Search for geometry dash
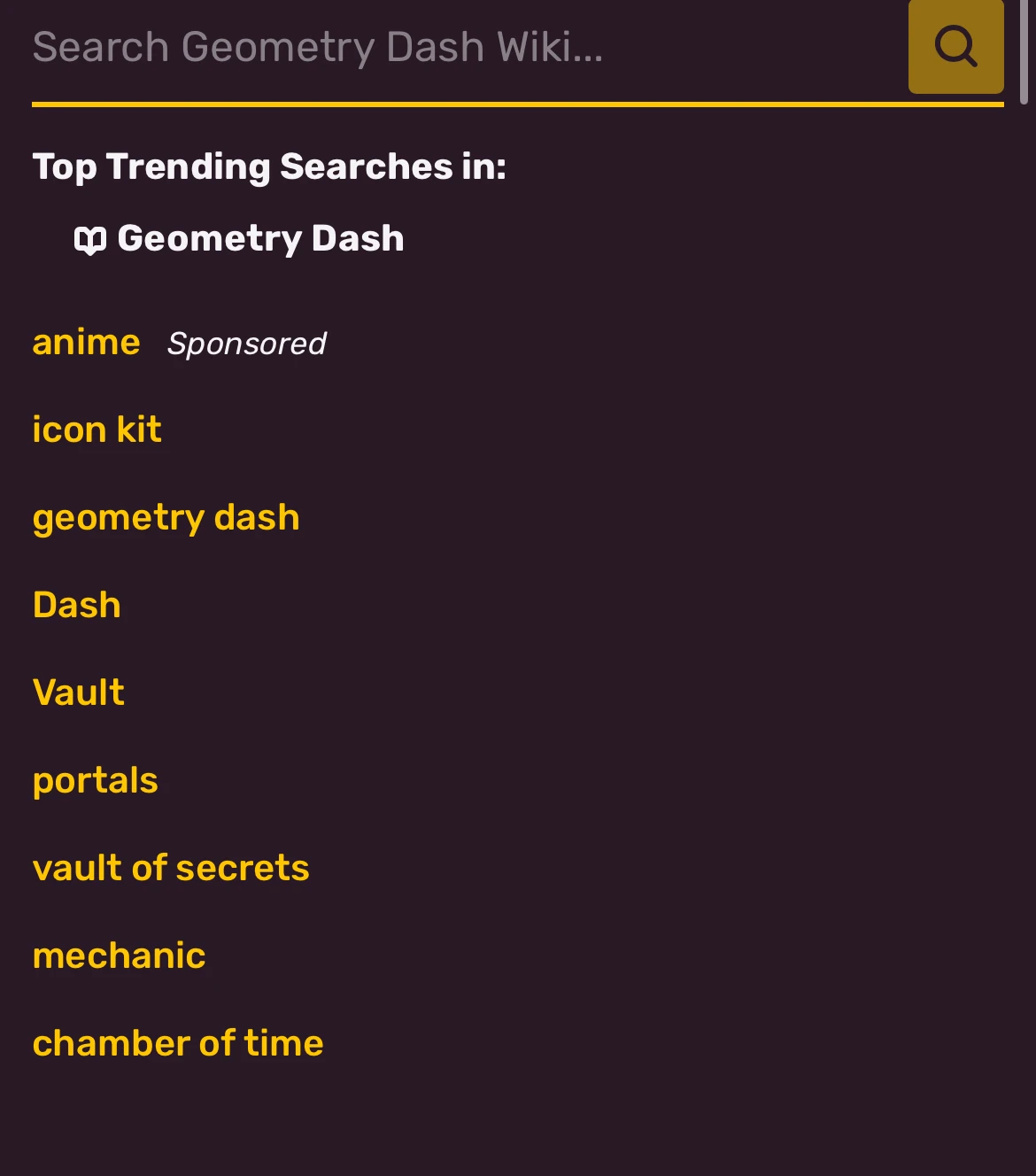The width and height of the screenshot is (1036, 1176). [x=166, y=518]
